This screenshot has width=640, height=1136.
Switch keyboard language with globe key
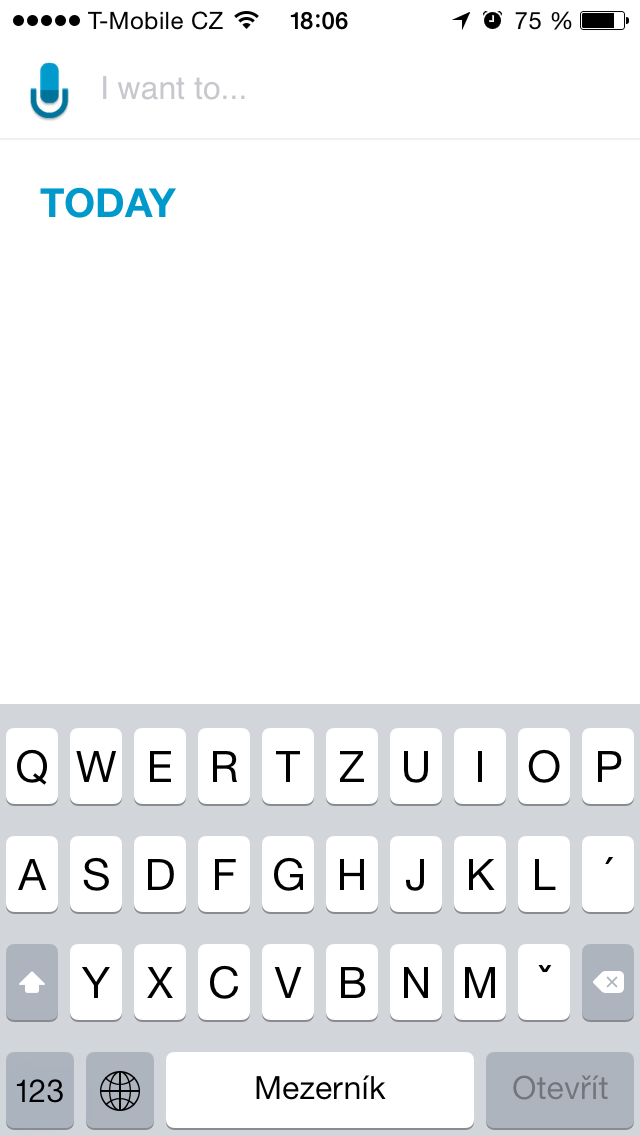point(120,1089)
